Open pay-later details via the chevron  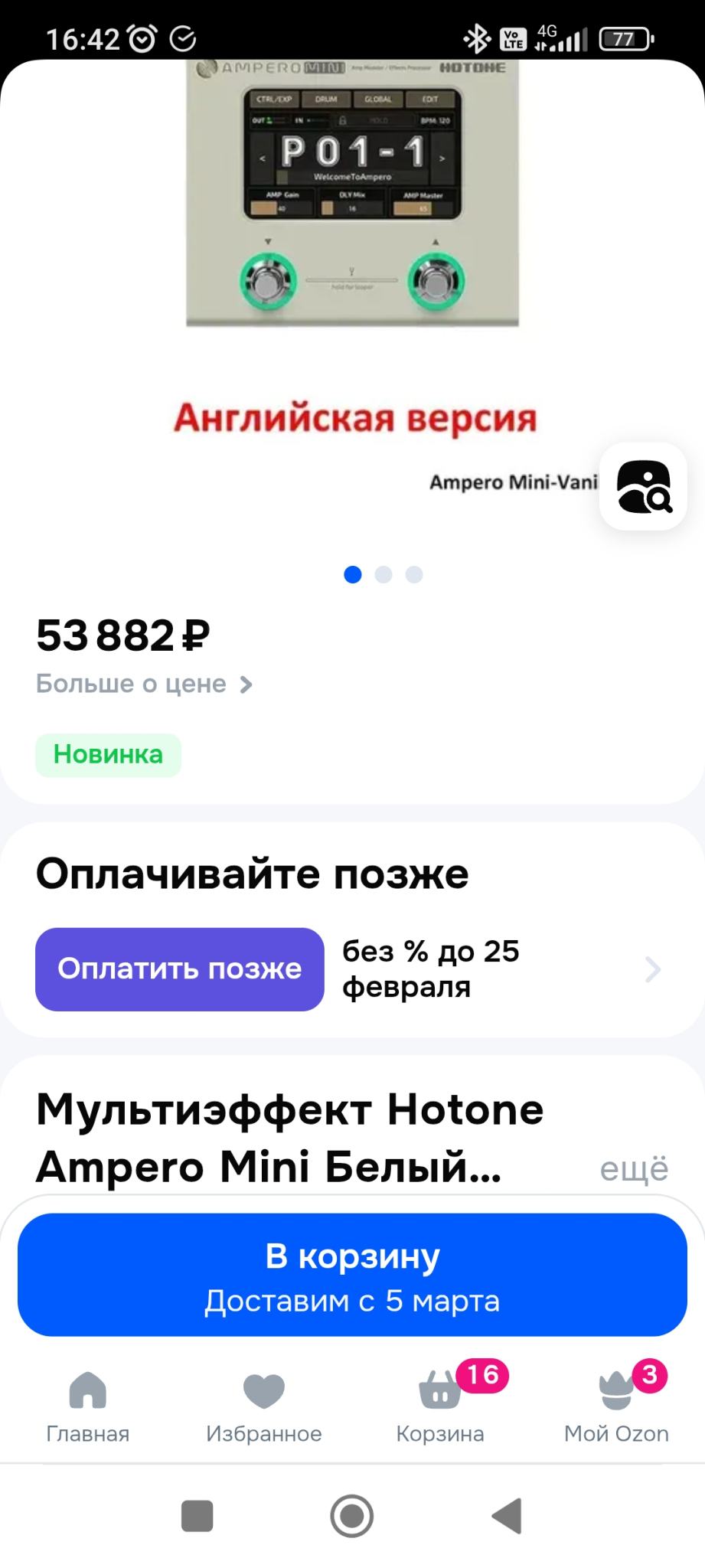[x=652, y=969]
